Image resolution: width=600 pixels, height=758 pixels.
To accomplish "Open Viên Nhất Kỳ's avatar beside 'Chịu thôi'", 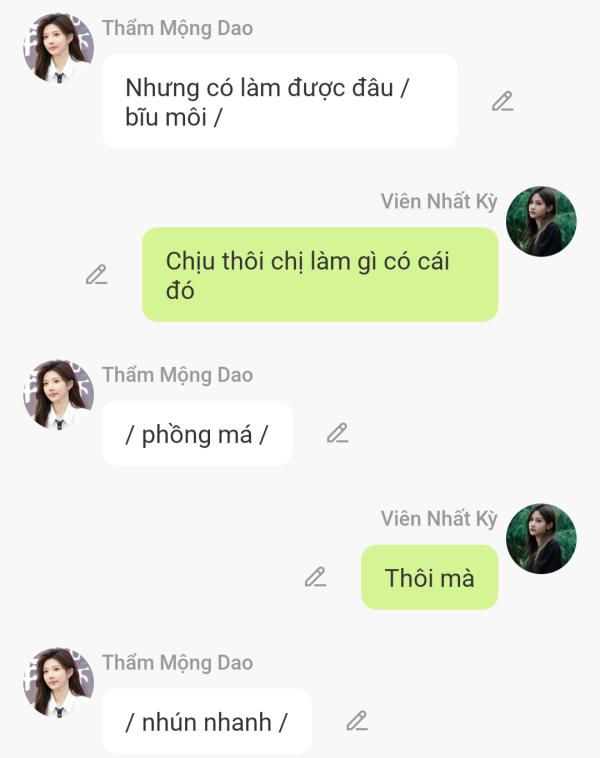I will coord(541,221).
